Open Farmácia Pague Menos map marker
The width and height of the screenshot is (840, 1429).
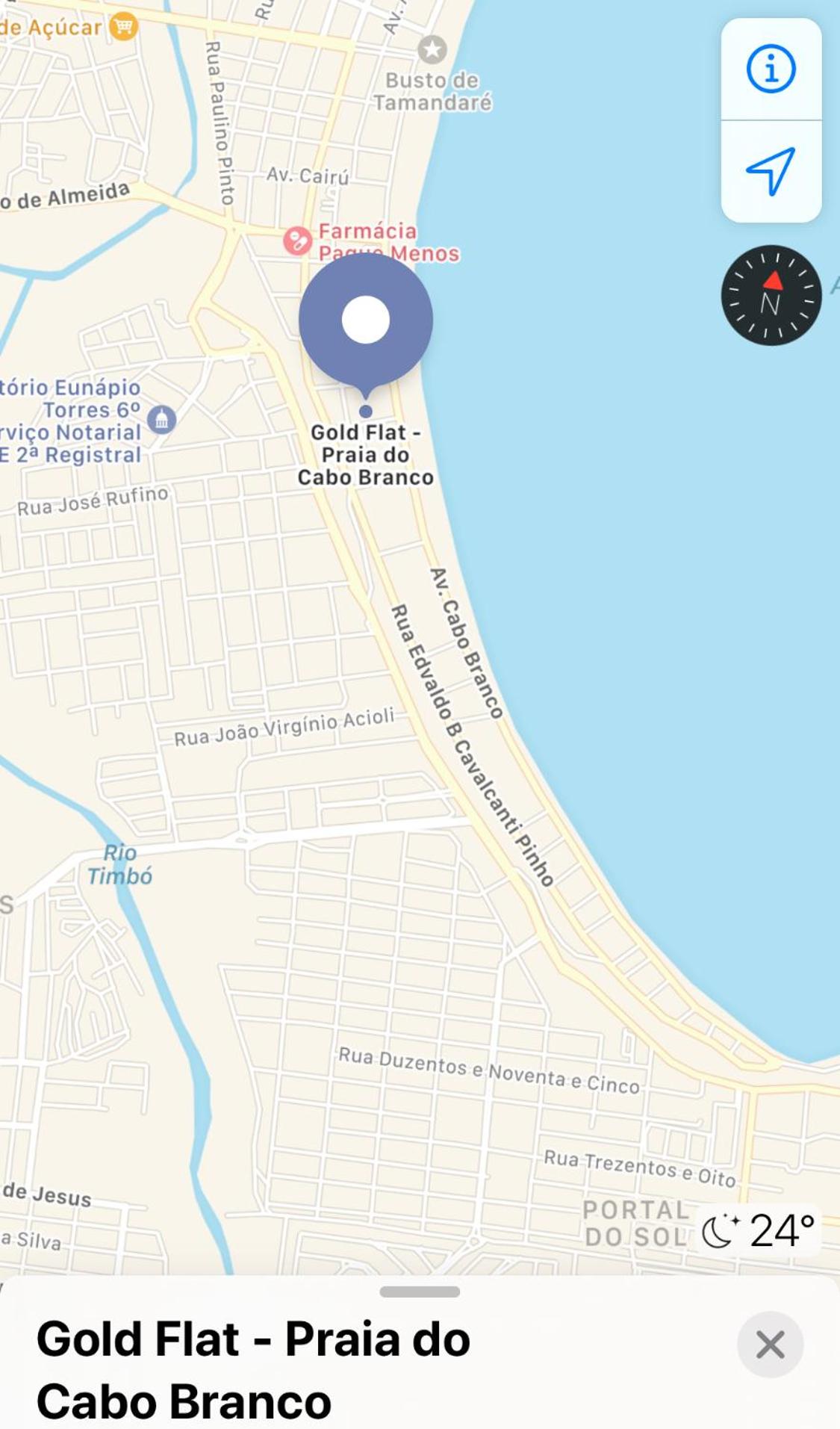click(297, 241)
